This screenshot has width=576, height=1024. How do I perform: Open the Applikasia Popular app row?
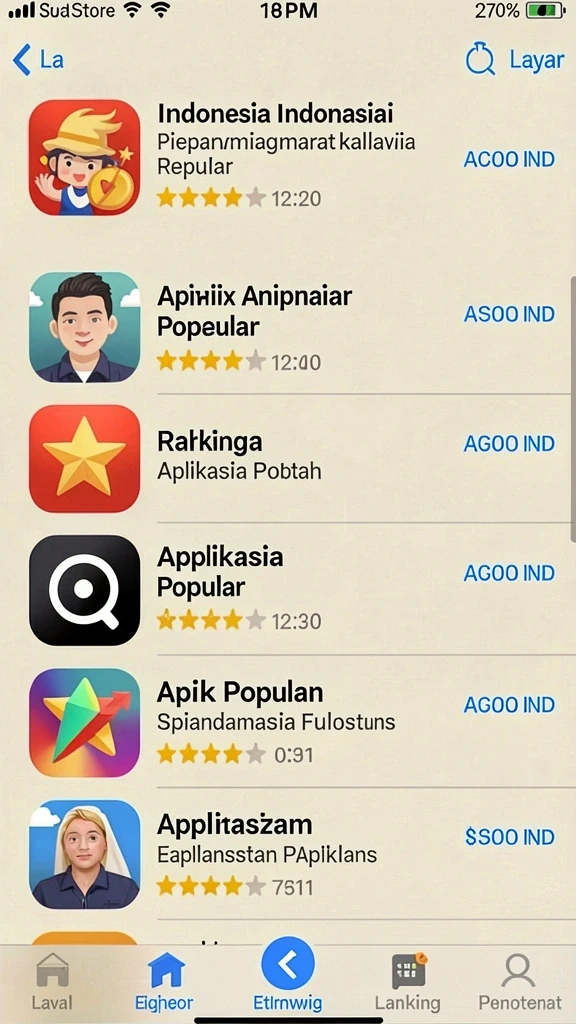click(288, 589)
